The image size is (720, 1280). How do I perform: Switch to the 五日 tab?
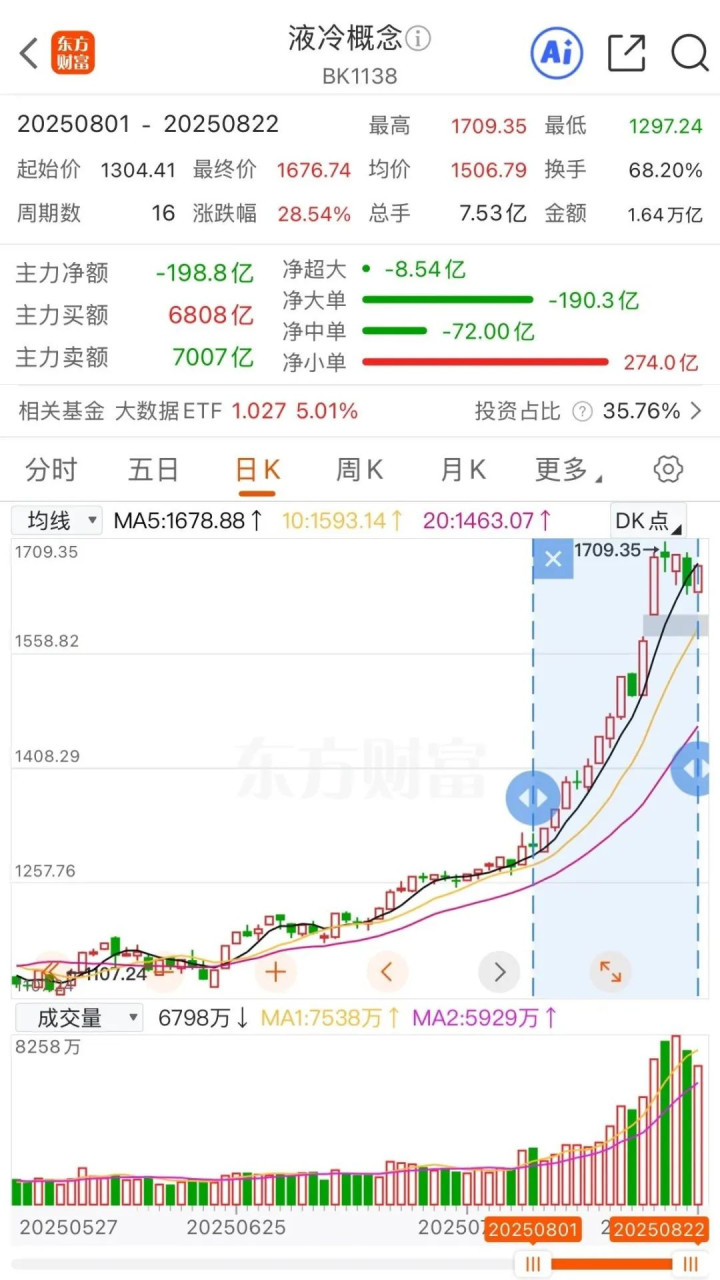tap(153, 470)
